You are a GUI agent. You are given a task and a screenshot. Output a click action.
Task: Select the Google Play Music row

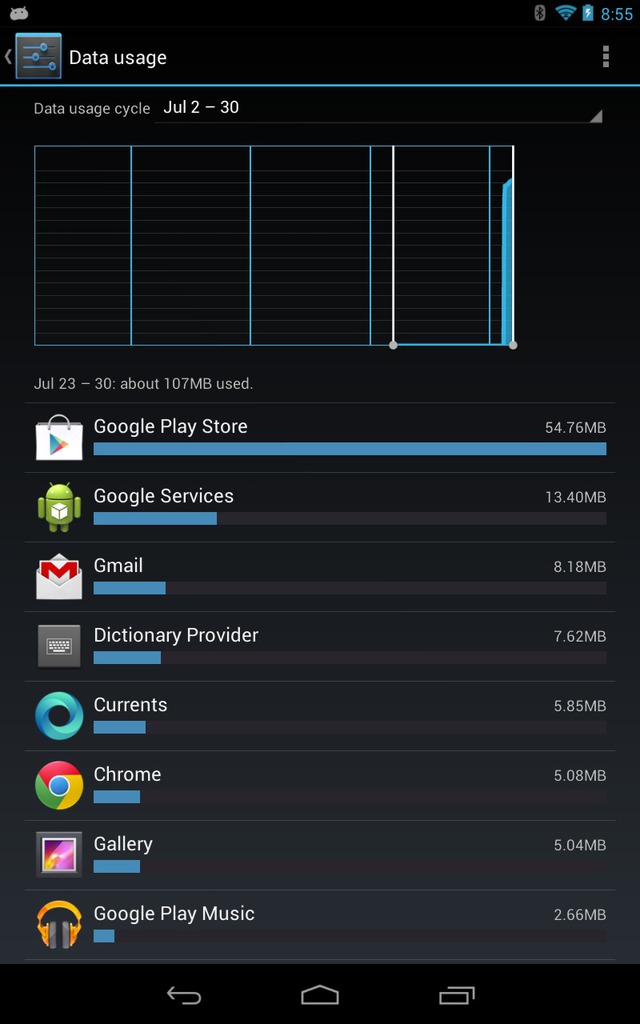tap(320, 925)
